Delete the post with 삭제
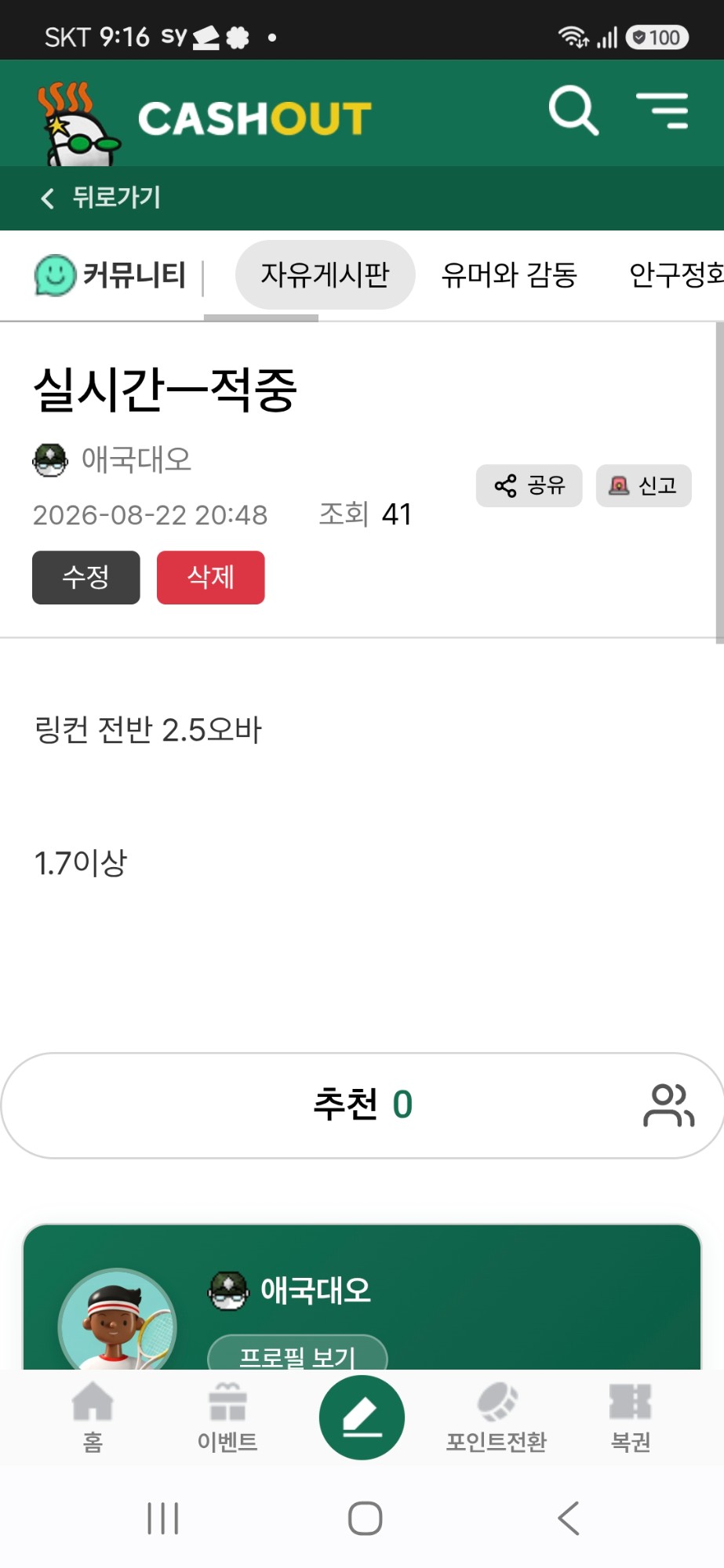Viewport: 724px width, 1568px height. pos(211,578)
